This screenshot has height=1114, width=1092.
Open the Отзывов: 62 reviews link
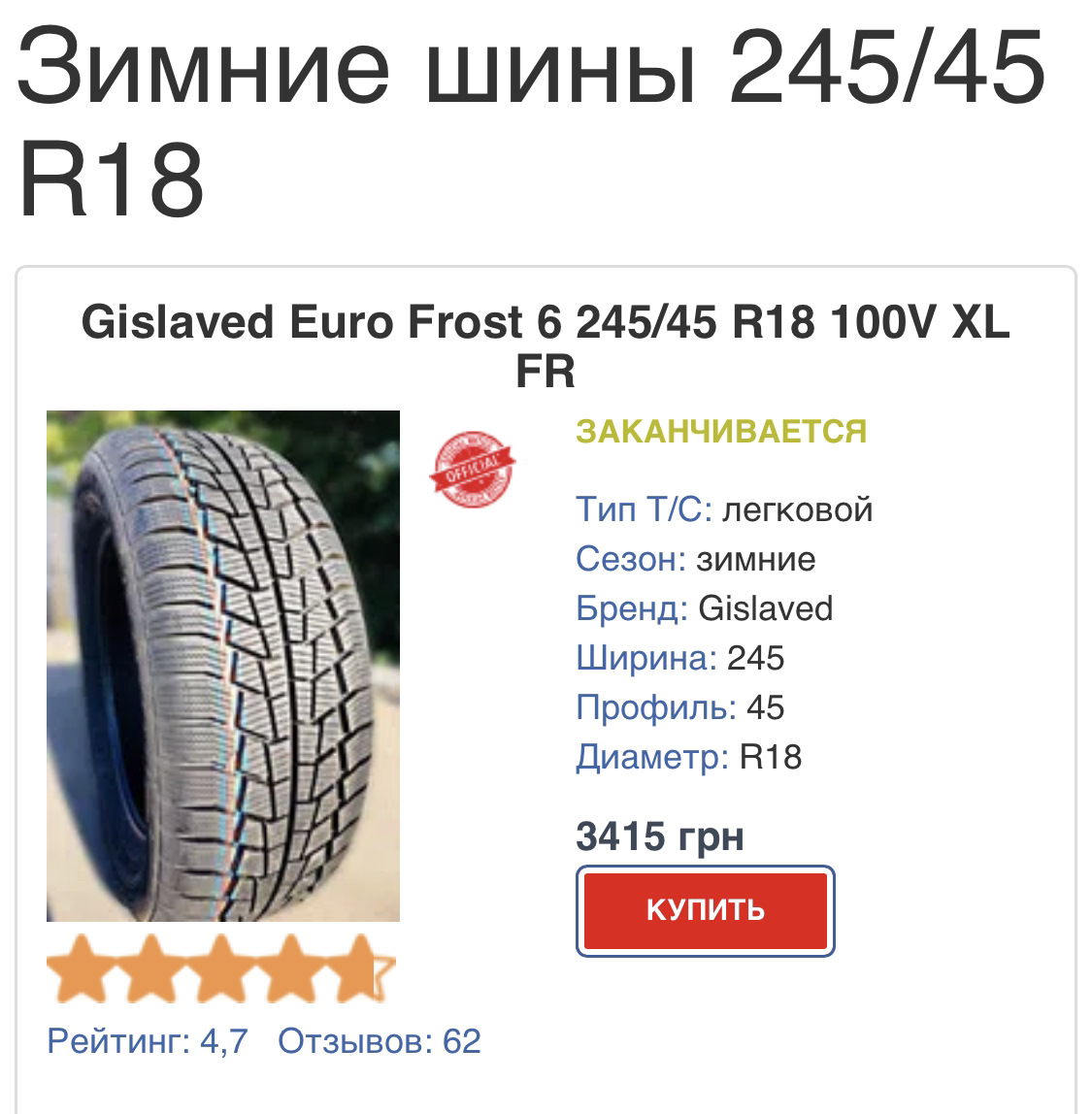(x=379, y=1041)
